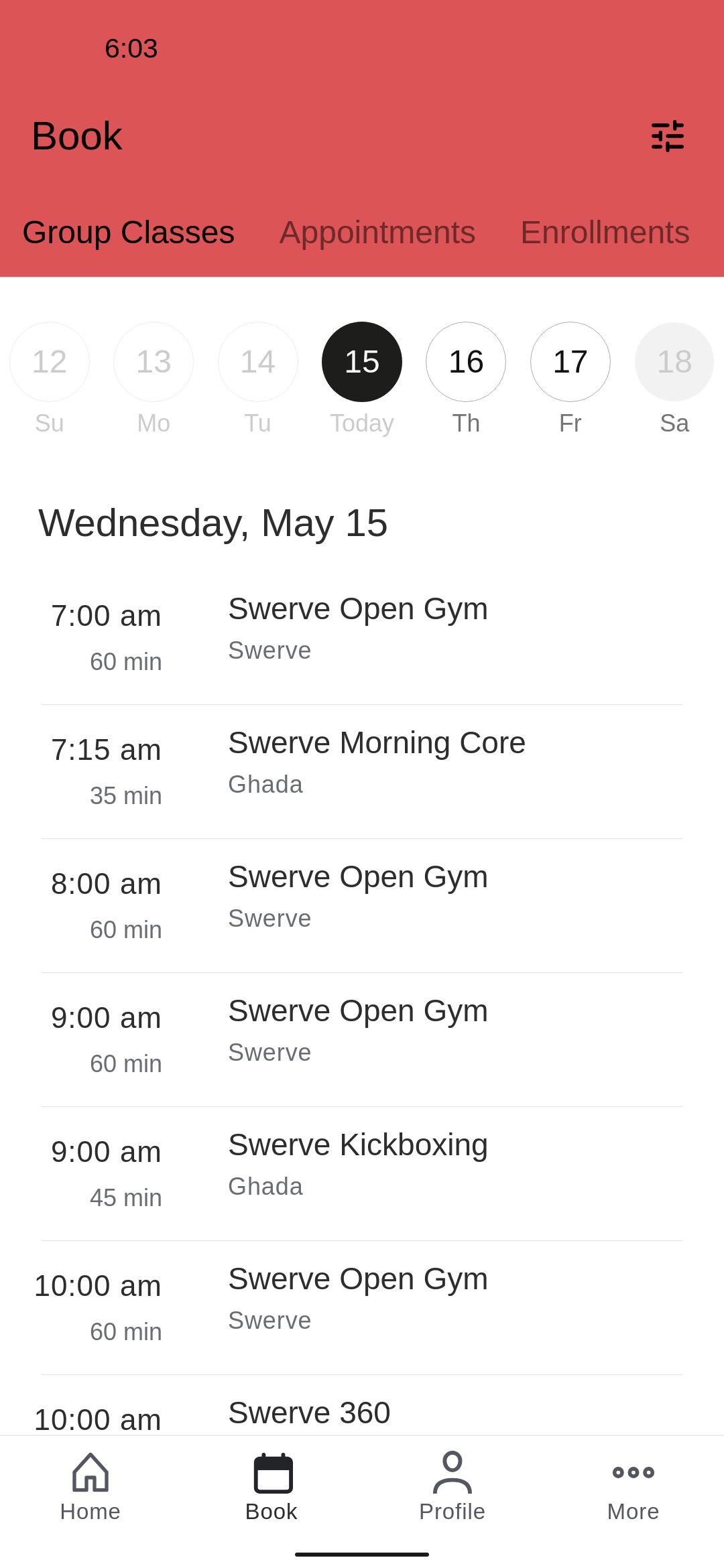Open the filter options icon
Image resolution: width=724 pixels, height=1568 pixels.
pyautogui.click(x=668, y=136)
